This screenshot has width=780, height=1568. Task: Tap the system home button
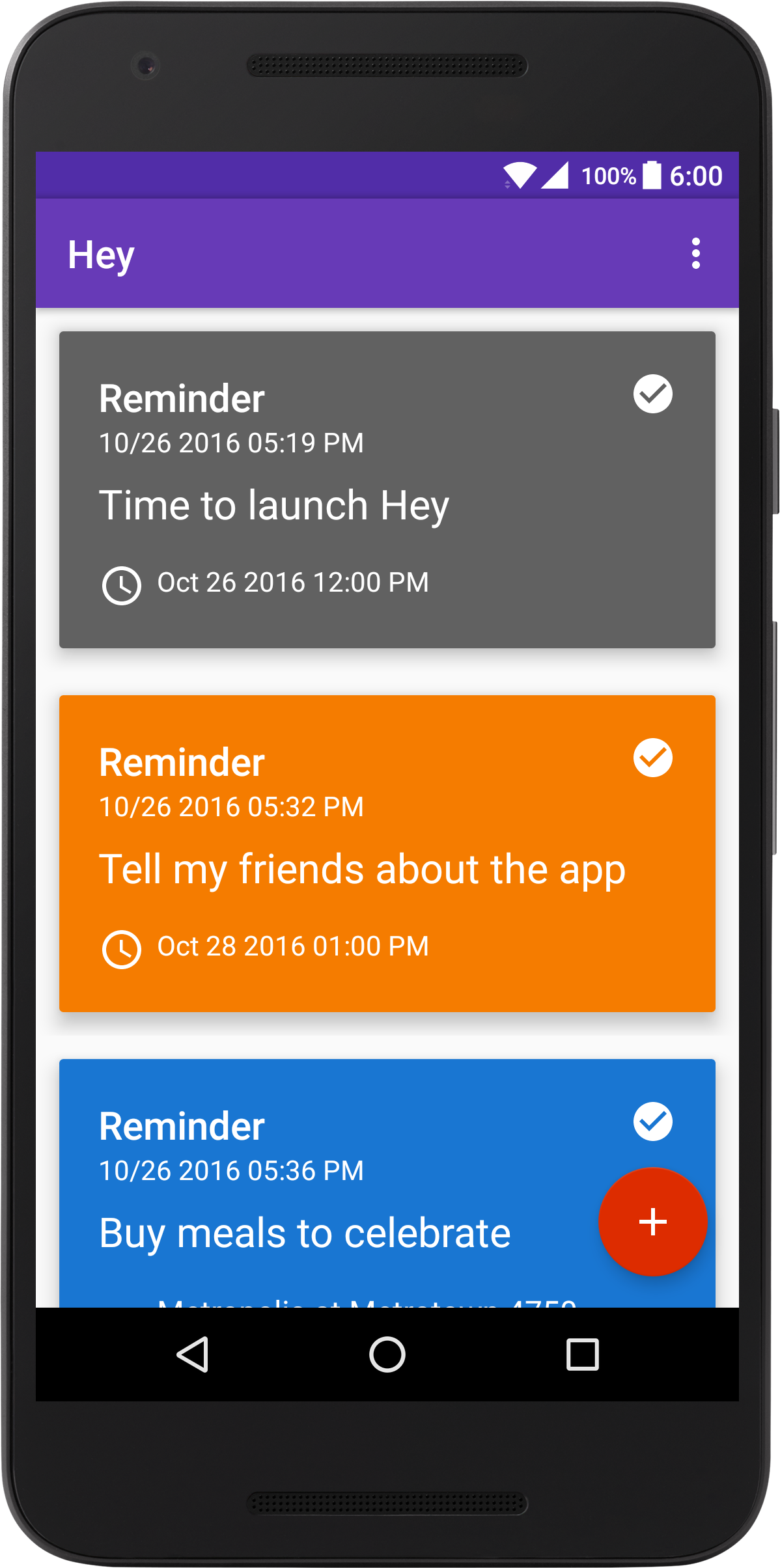(387, 1355)
